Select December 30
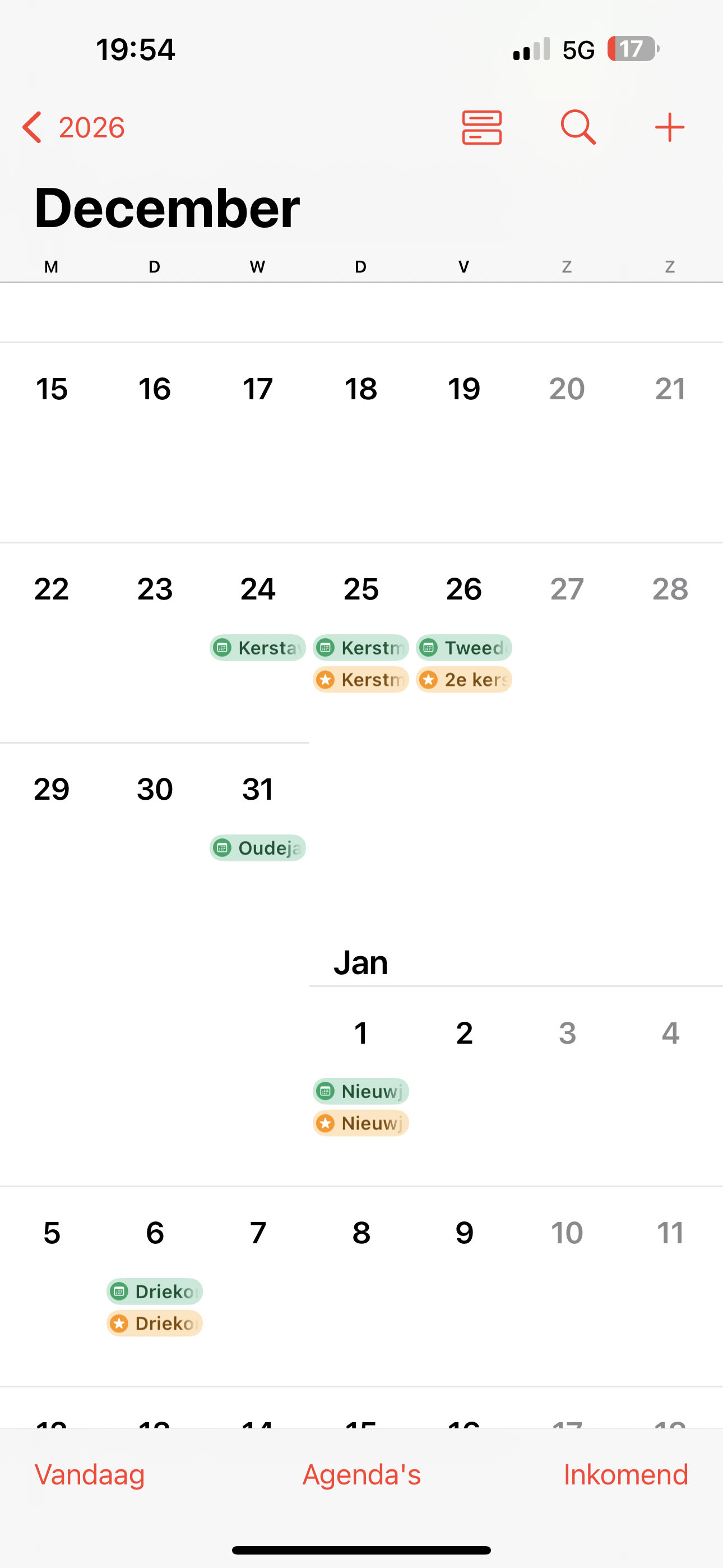This screenshot has height=1568, width=723. [155, 790]
